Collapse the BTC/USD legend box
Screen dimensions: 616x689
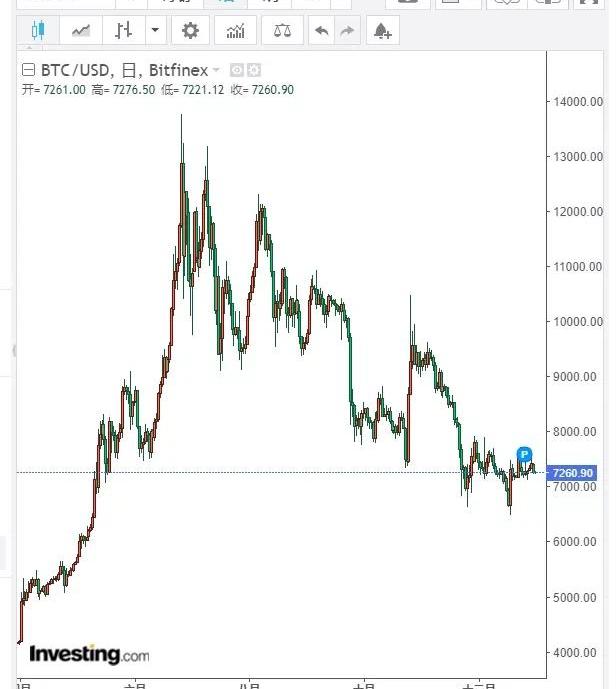(x=27, y=70)
